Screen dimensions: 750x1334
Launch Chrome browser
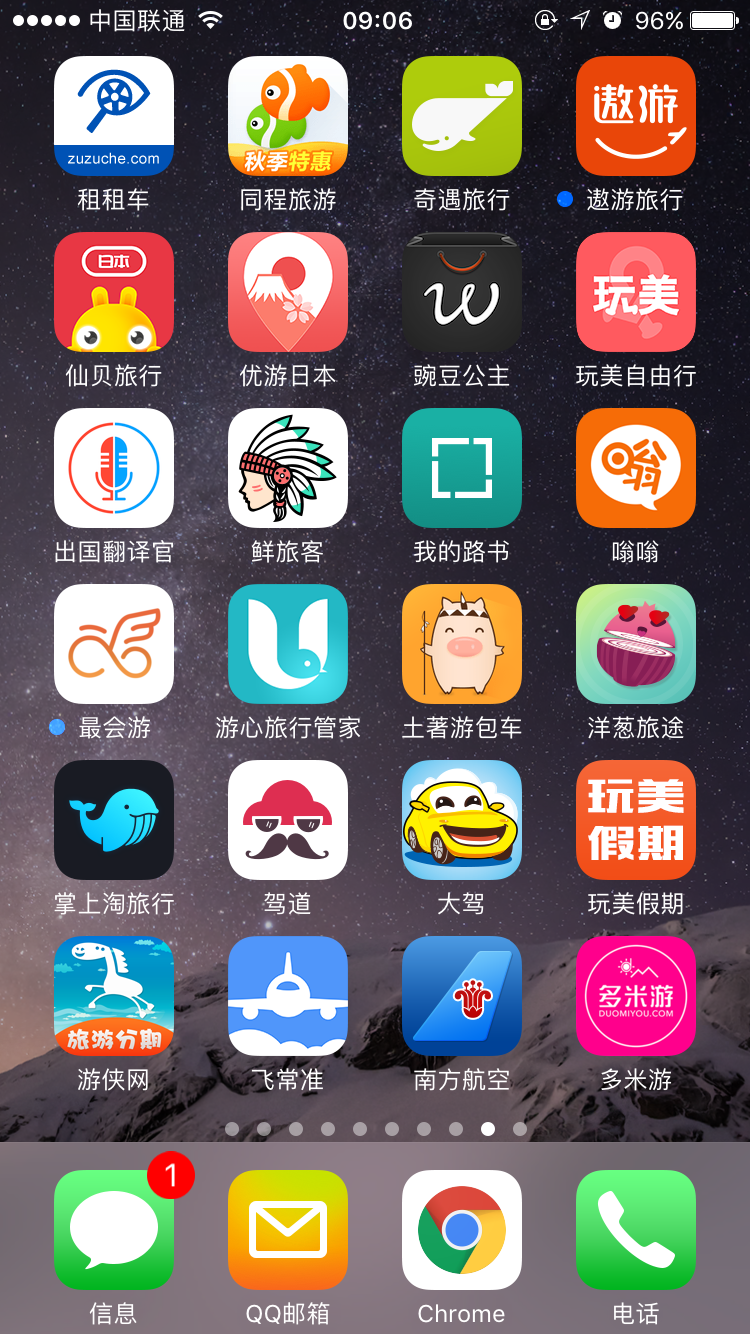[x=462, y=1230]
